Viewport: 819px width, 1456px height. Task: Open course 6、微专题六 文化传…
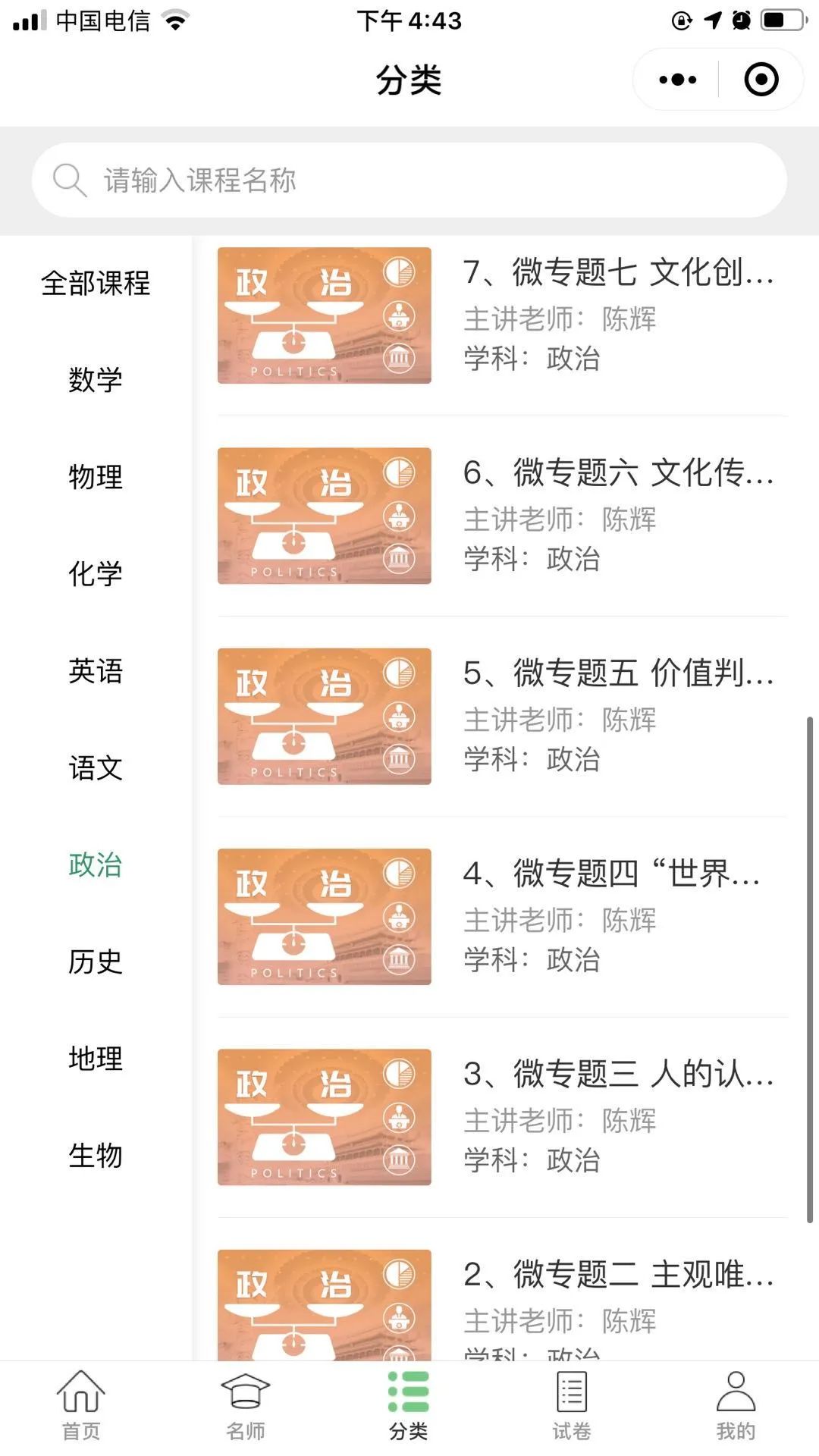pos(618,472)
